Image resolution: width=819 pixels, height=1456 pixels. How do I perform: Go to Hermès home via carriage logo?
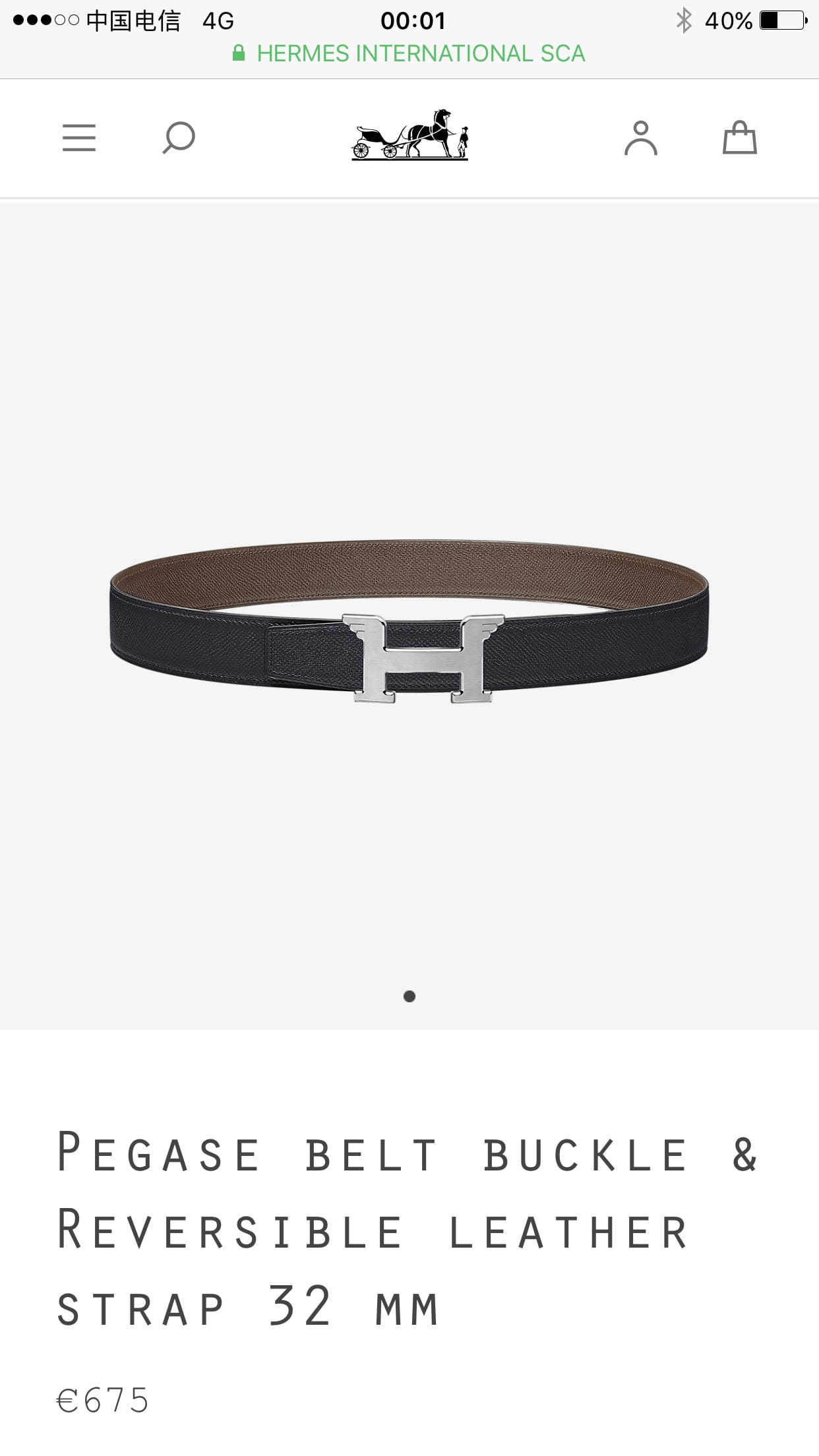[409, 135]
